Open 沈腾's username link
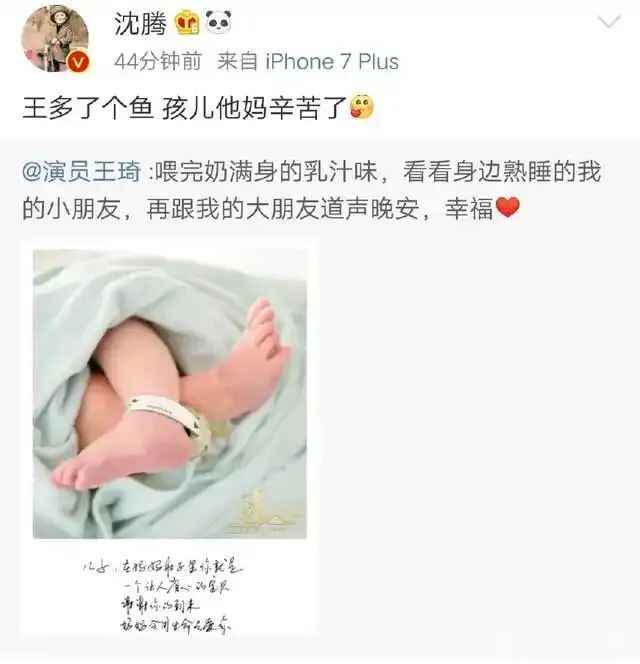This screenshot has width=640, height=664. tap(139, 22)
